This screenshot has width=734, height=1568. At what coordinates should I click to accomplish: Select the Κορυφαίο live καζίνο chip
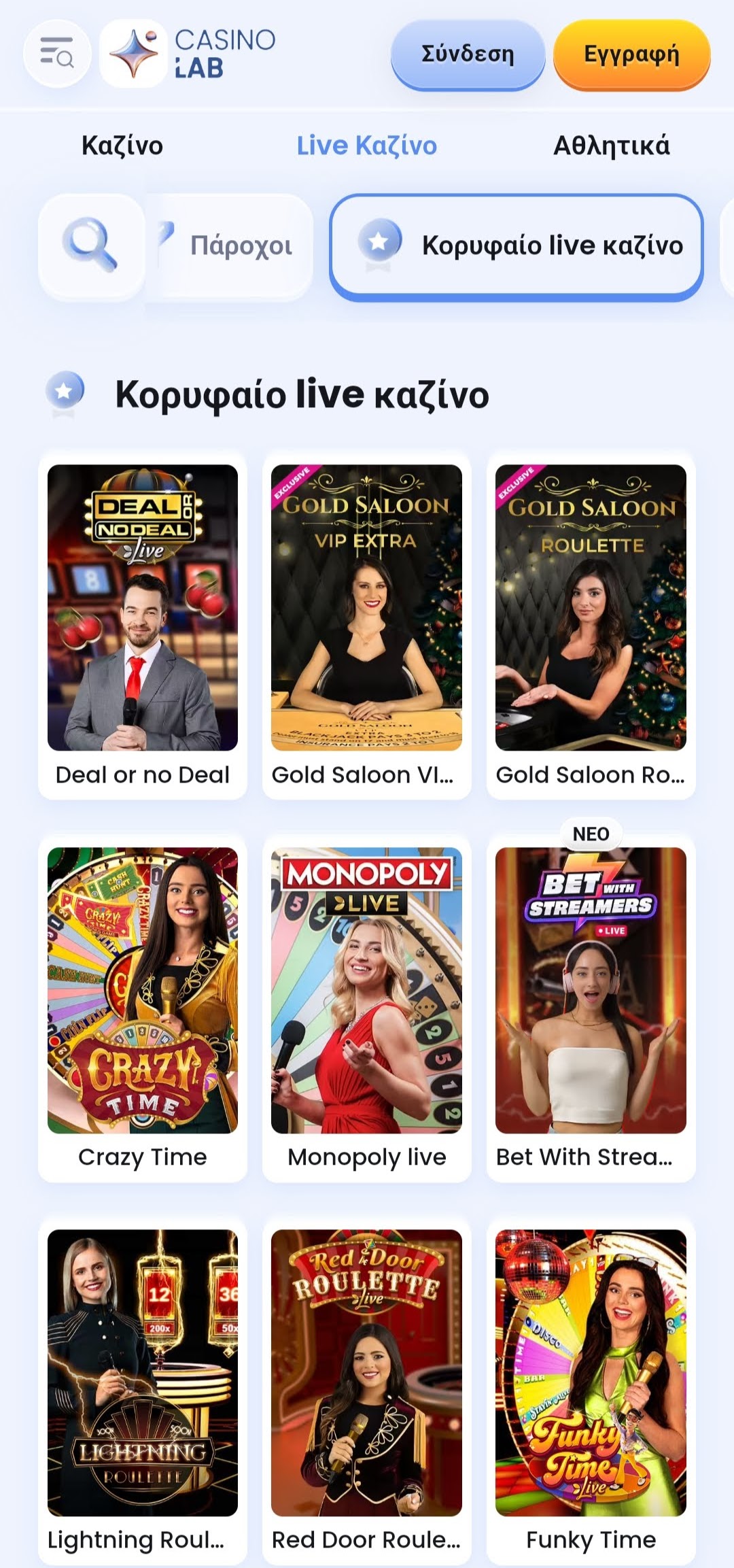(x=517, y=245)
